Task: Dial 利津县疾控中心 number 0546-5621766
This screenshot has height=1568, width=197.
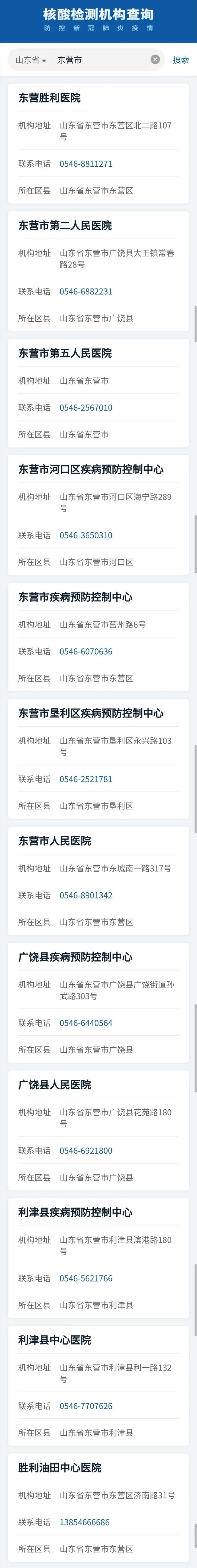Action: (x=86, y=1279)
